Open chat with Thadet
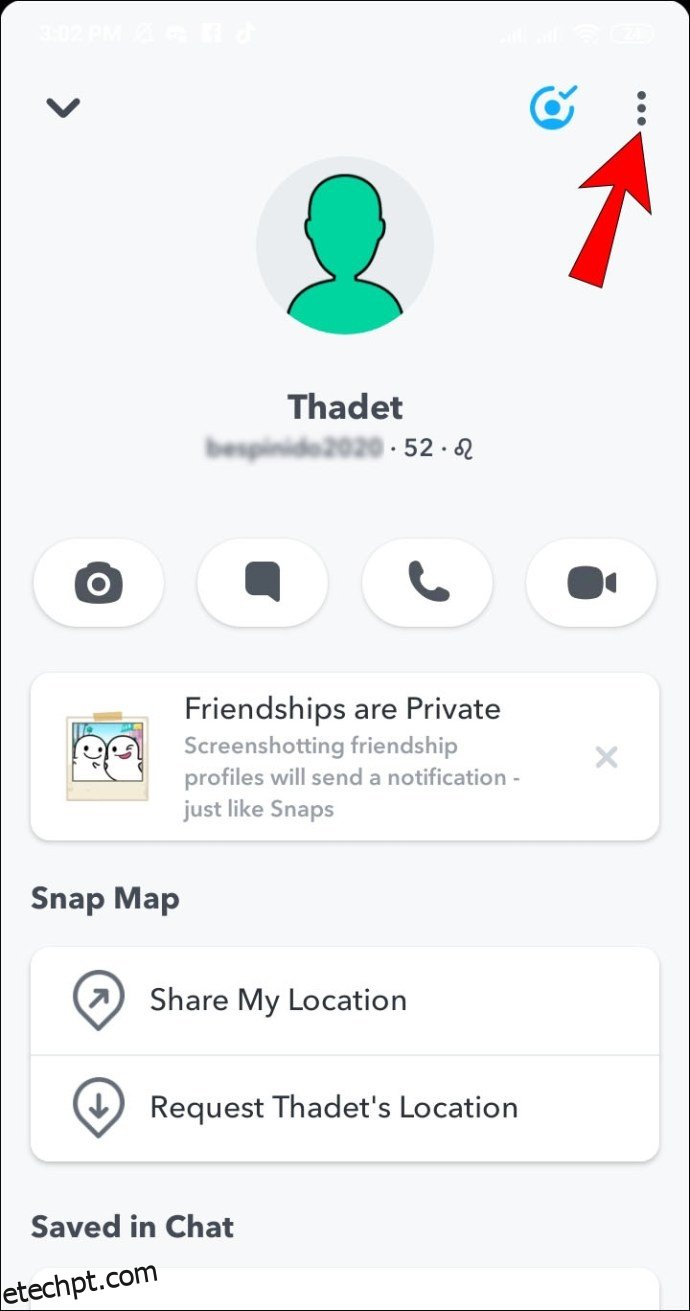Viewport: 690px width, 1311px height. (263, 582)
